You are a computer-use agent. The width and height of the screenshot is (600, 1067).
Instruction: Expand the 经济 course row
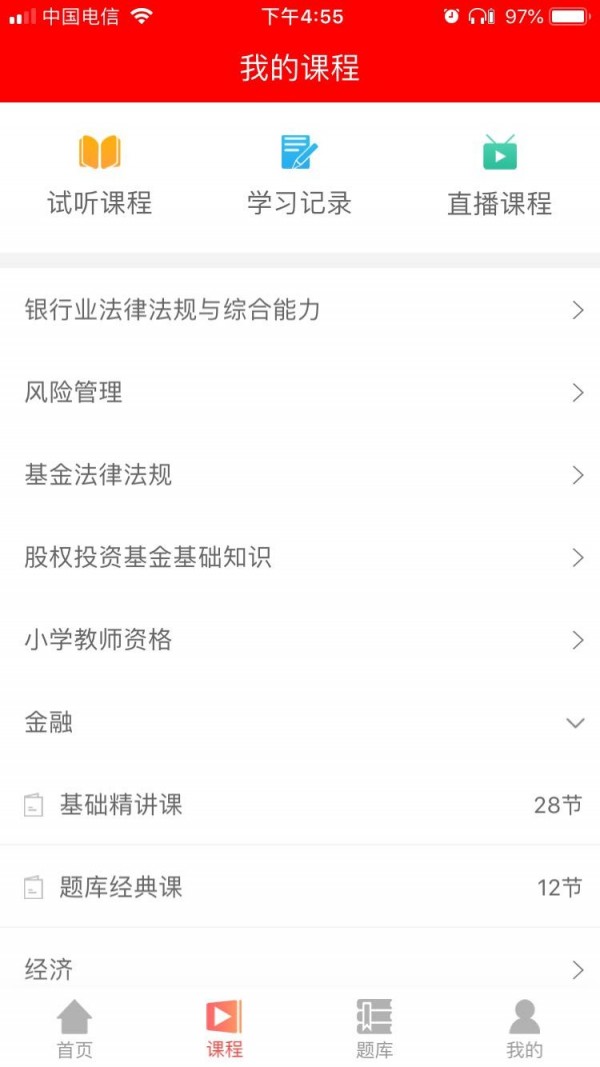[x=300, y=968]
